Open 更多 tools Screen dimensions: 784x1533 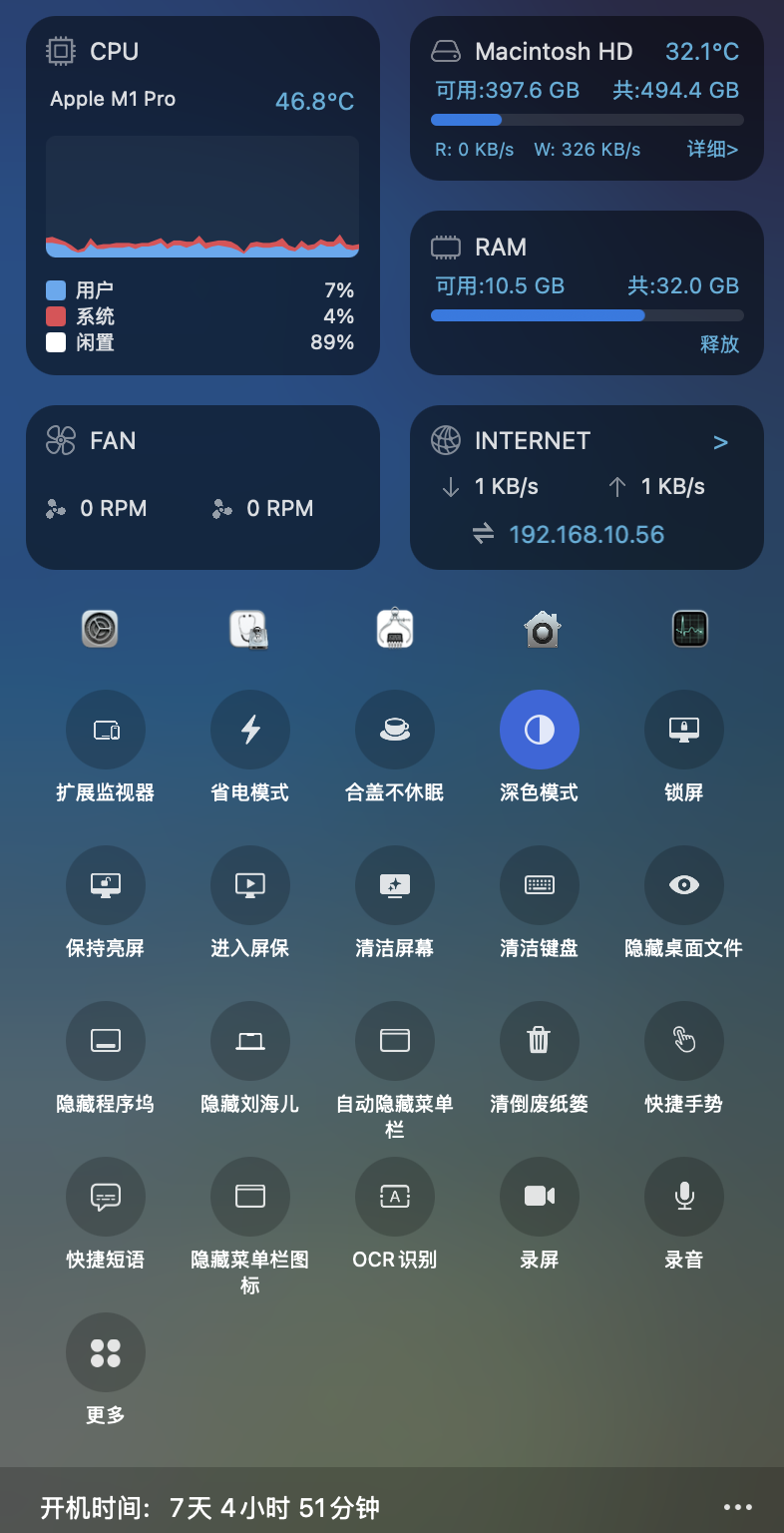(106, 1353)
